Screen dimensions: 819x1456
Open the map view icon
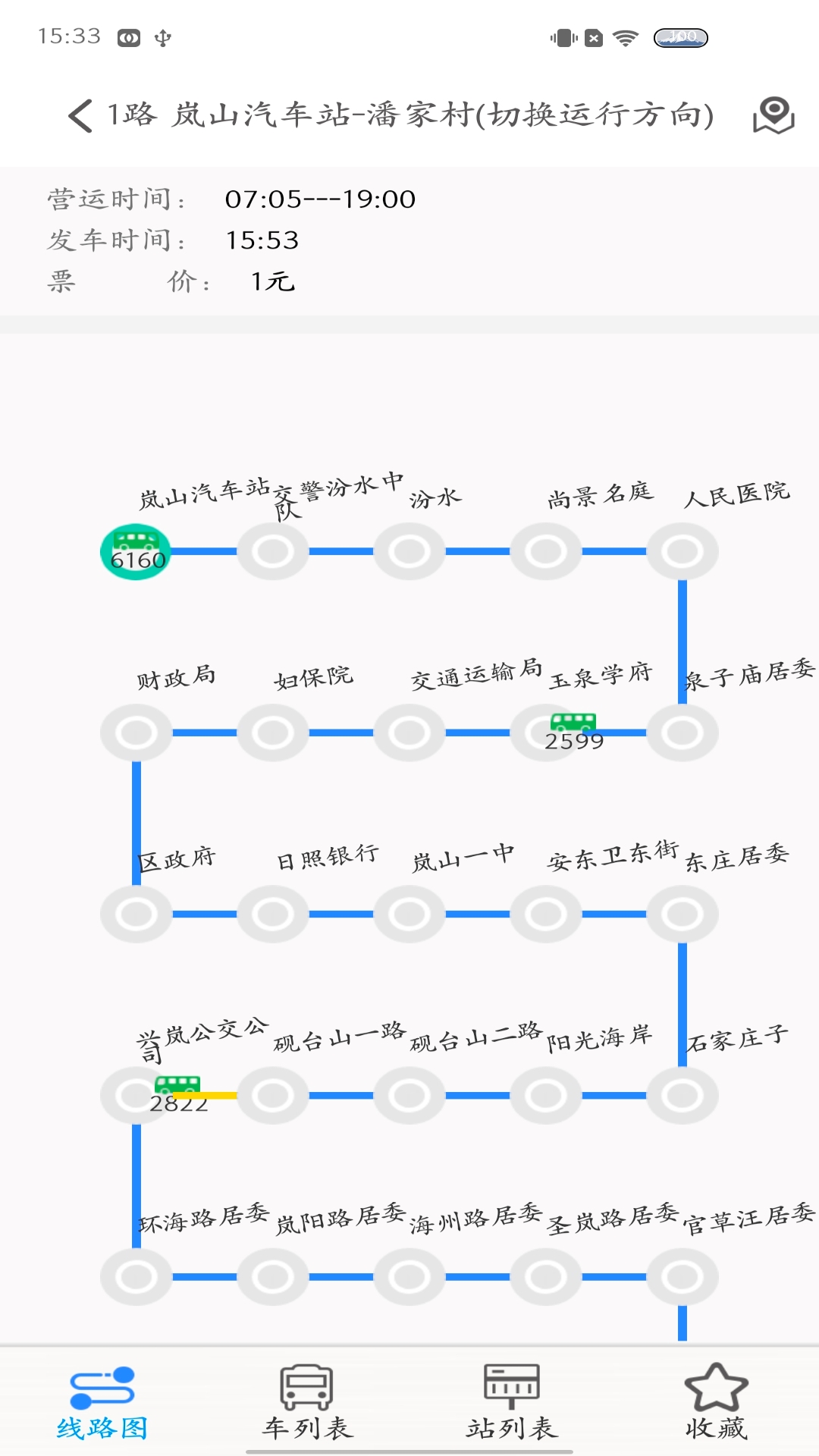click(773, 115)
